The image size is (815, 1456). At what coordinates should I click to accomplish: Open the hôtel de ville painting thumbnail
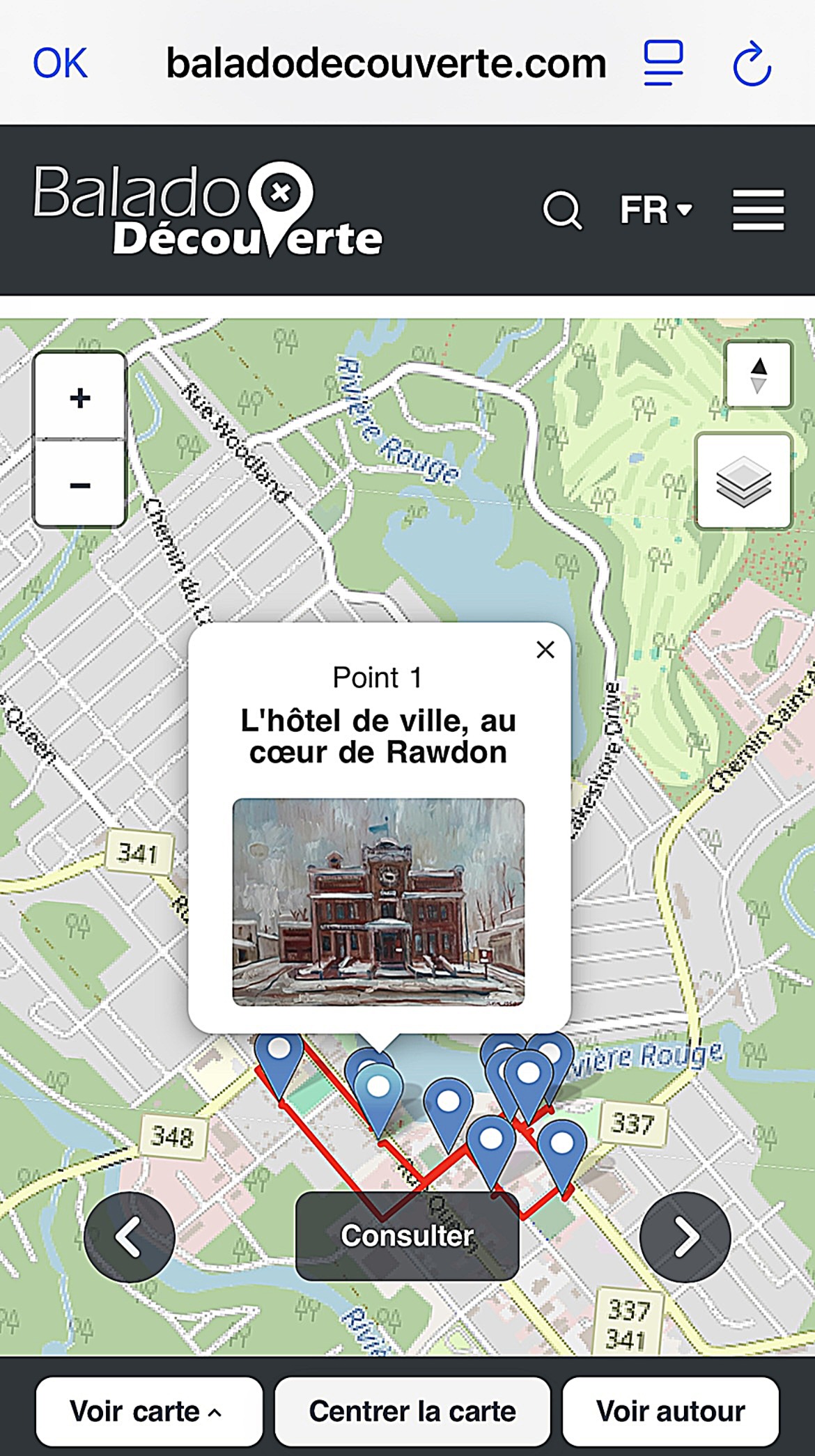coord(378,902)
